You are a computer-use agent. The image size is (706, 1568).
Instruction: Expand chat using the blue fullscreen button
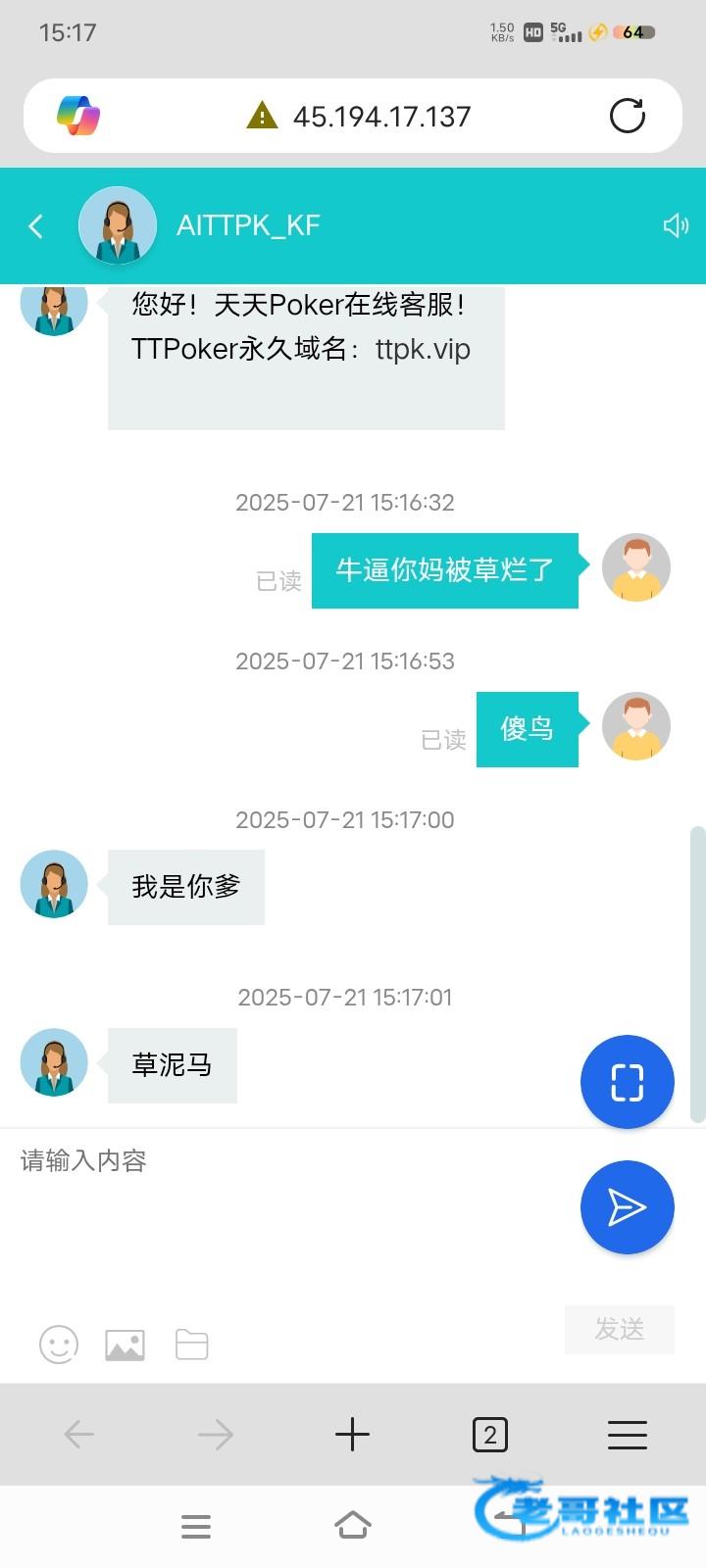pyautogui.click(x=627, y=1082)
